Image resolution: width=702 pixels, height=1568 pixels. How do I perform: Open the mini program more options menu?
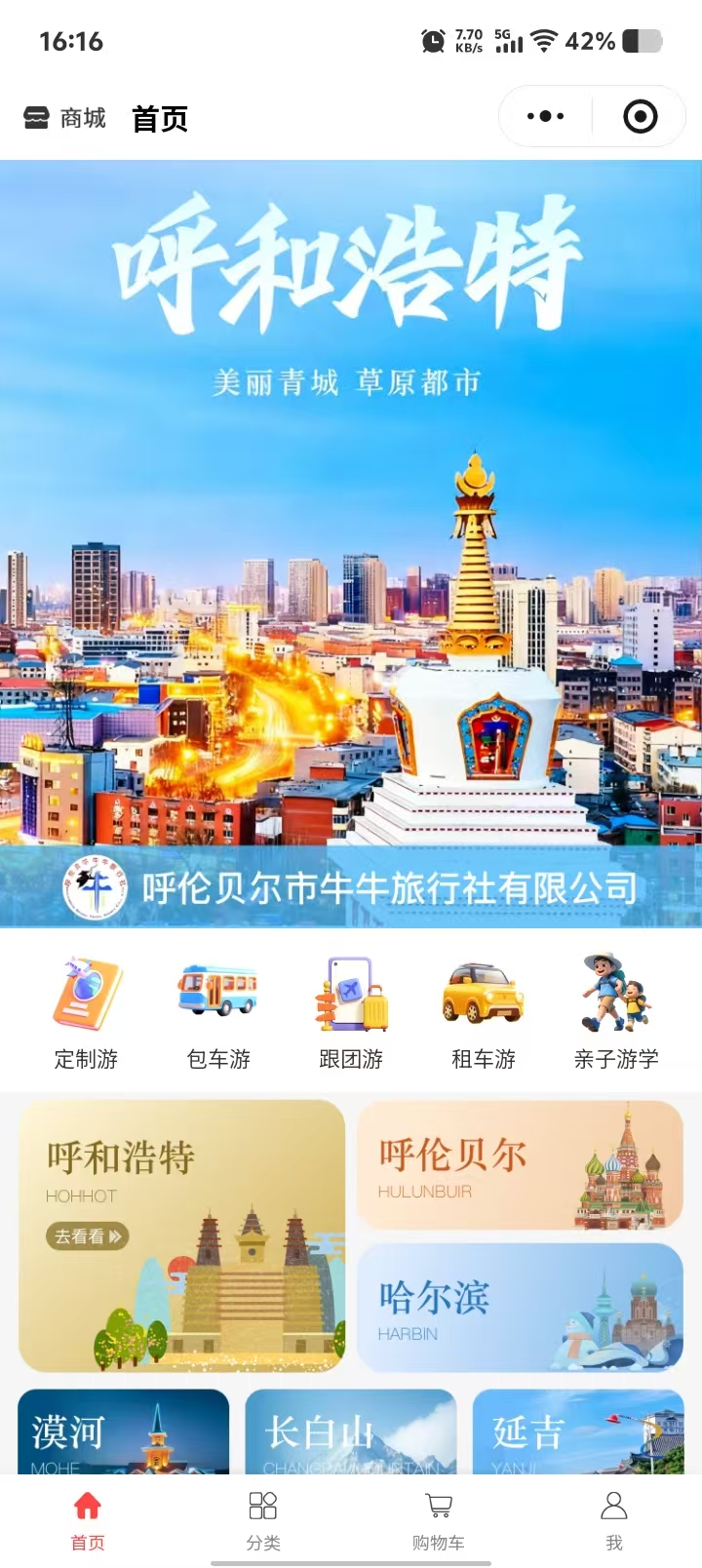pyautogui.click(x=545, y=117)
